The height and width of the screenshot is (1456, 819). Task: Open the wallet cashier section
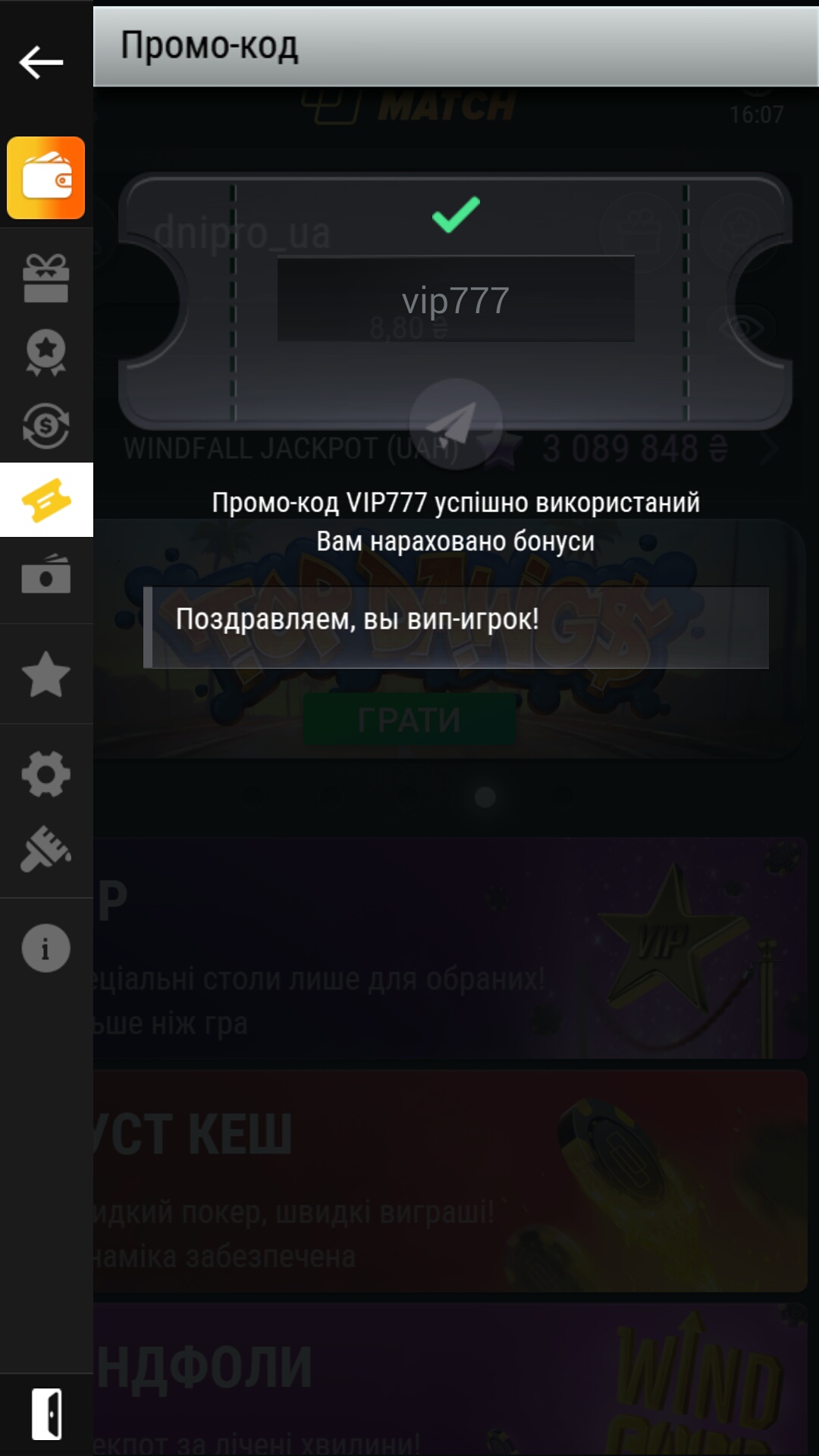point(46,178)
